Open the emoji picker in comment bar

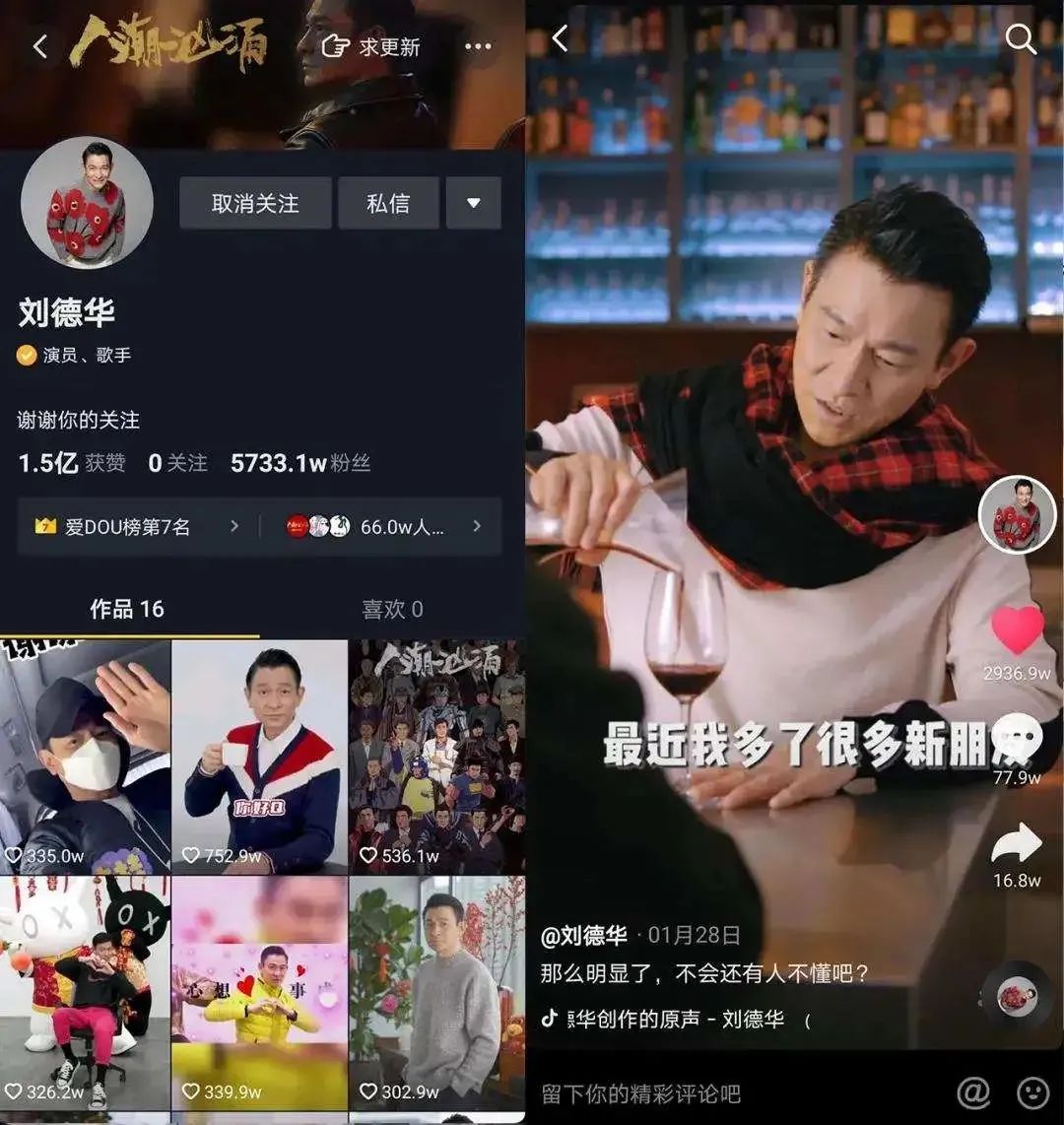point(1032,1092)
